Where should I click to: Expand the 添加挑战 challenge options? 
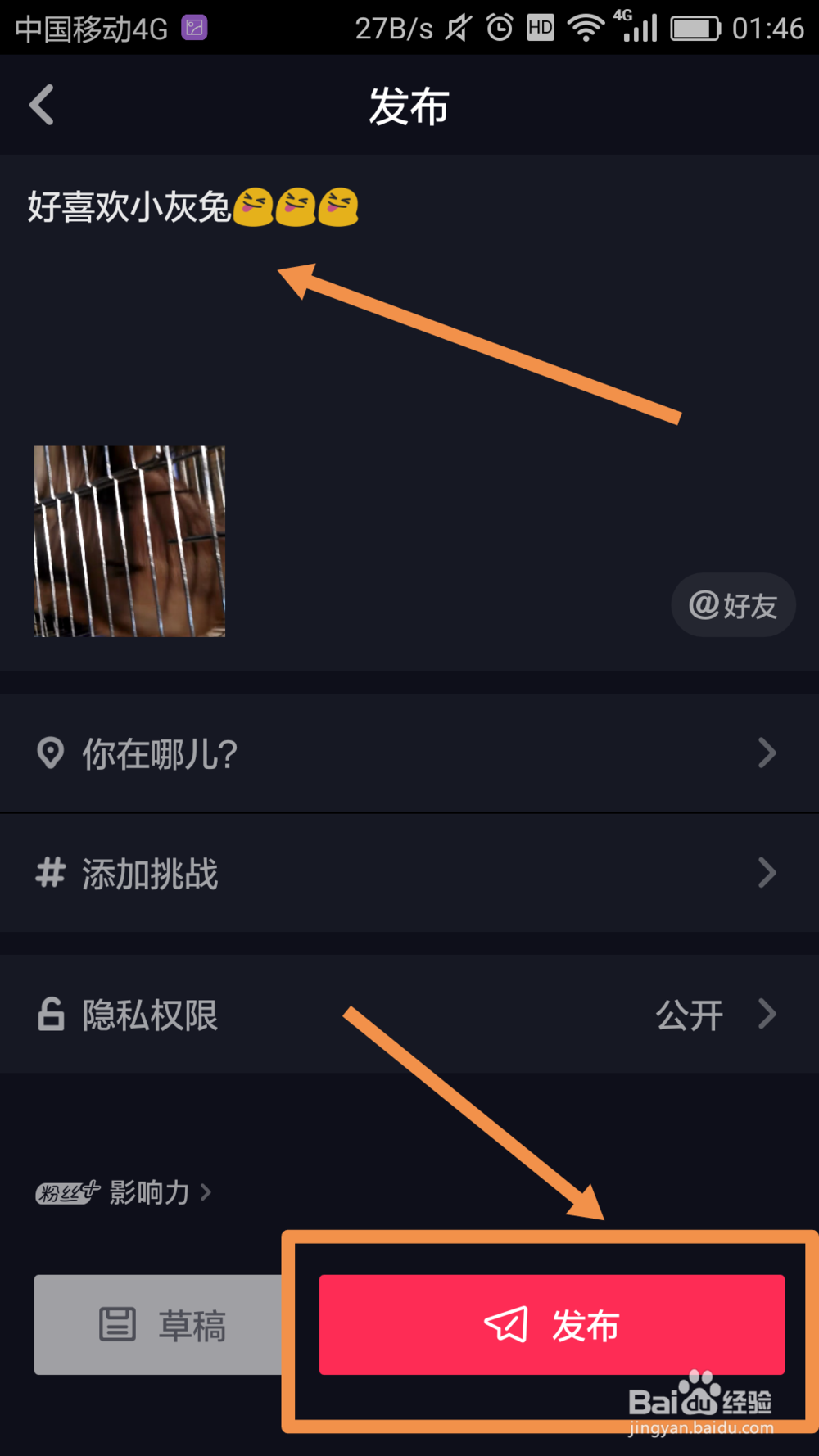[x=766, y=873]
